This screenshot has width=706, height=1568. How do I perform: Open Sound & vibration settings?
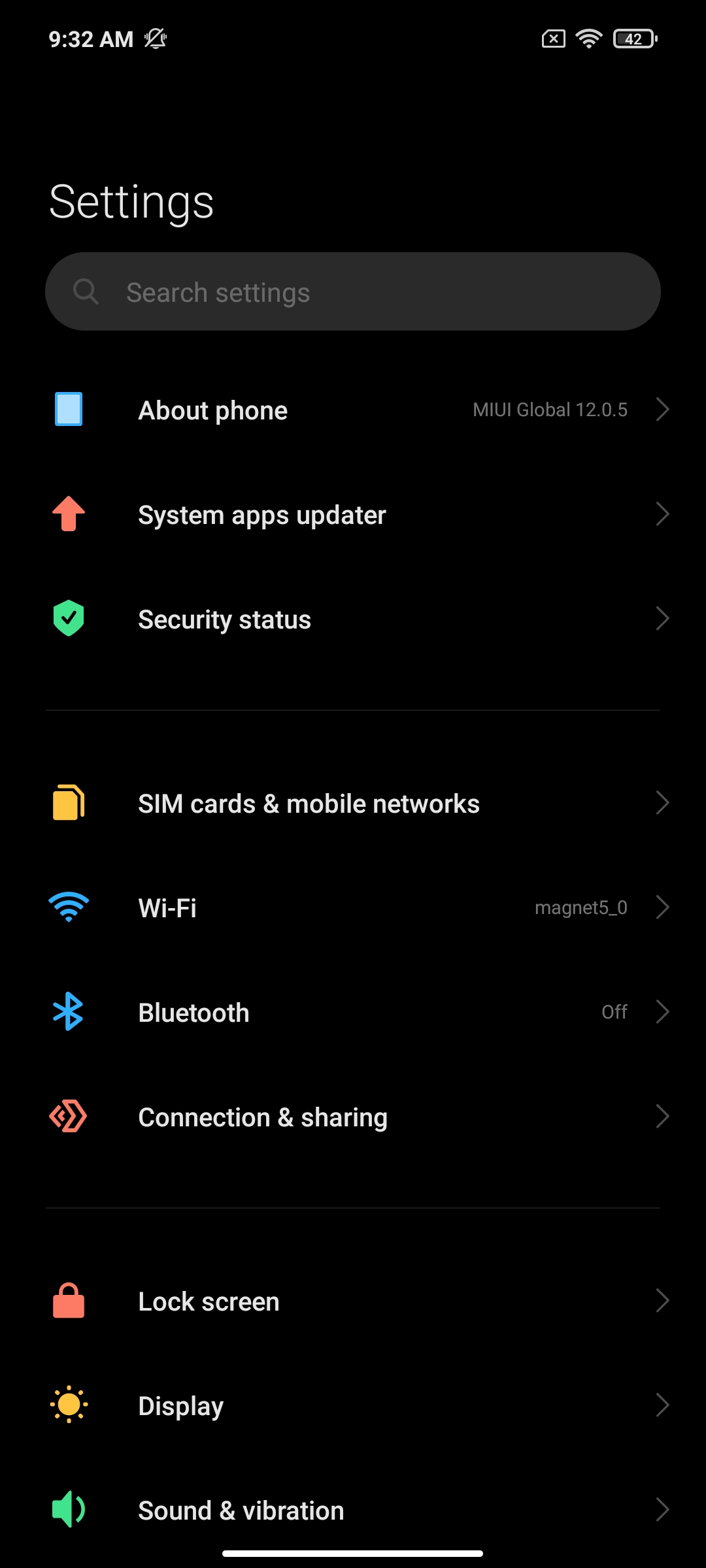tap(353, 1511)
